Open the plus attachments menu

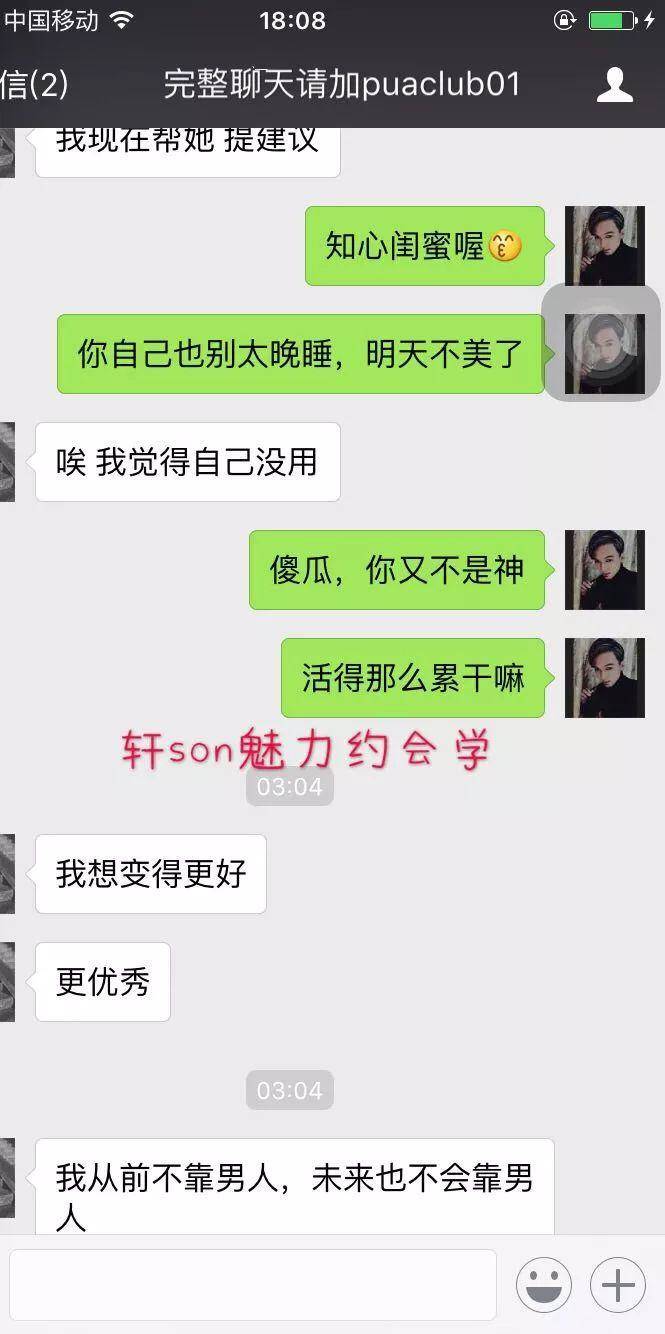(x=617, y=1285)
